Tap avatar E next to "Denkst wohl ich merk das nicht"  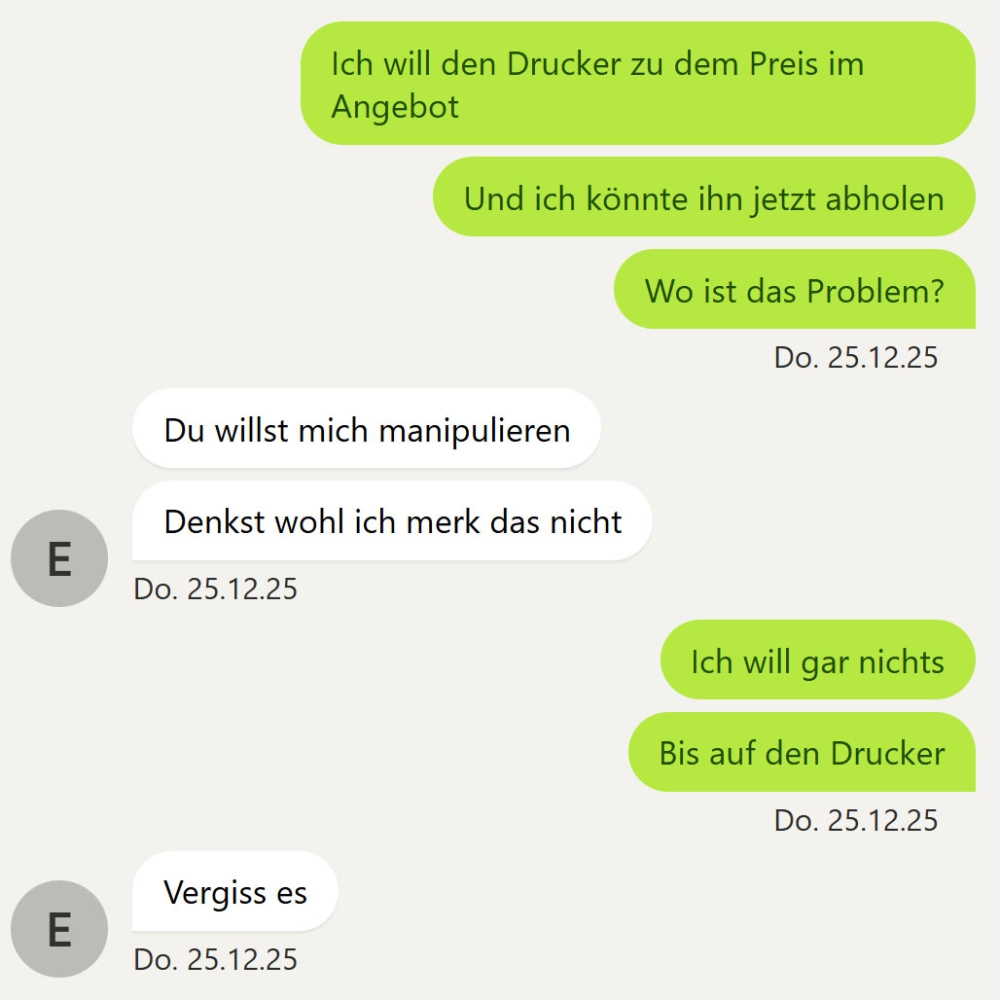59,558
